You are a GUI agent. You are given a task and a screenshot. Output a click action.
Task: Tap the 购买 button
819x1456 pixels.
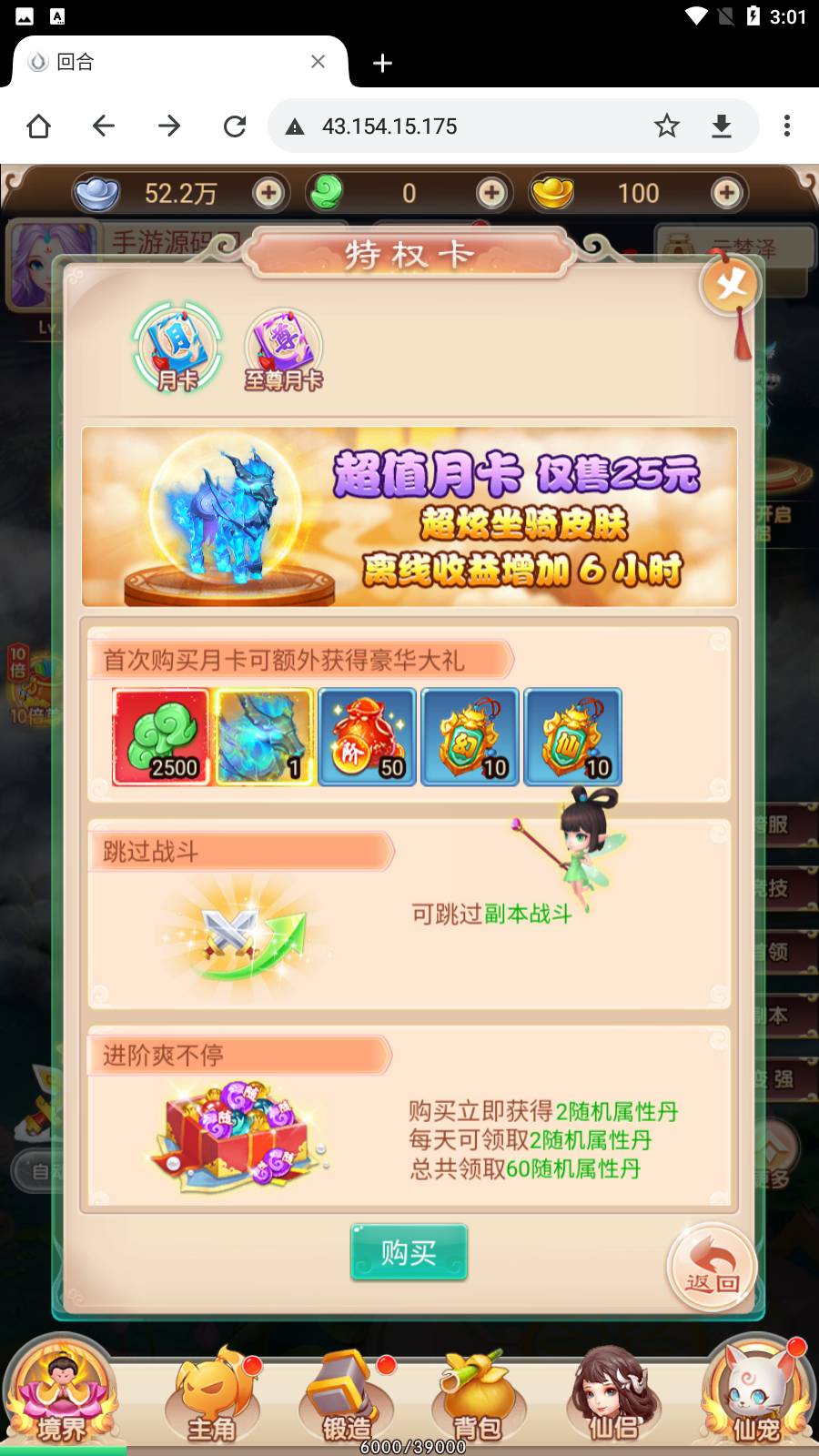(409, 1252)
